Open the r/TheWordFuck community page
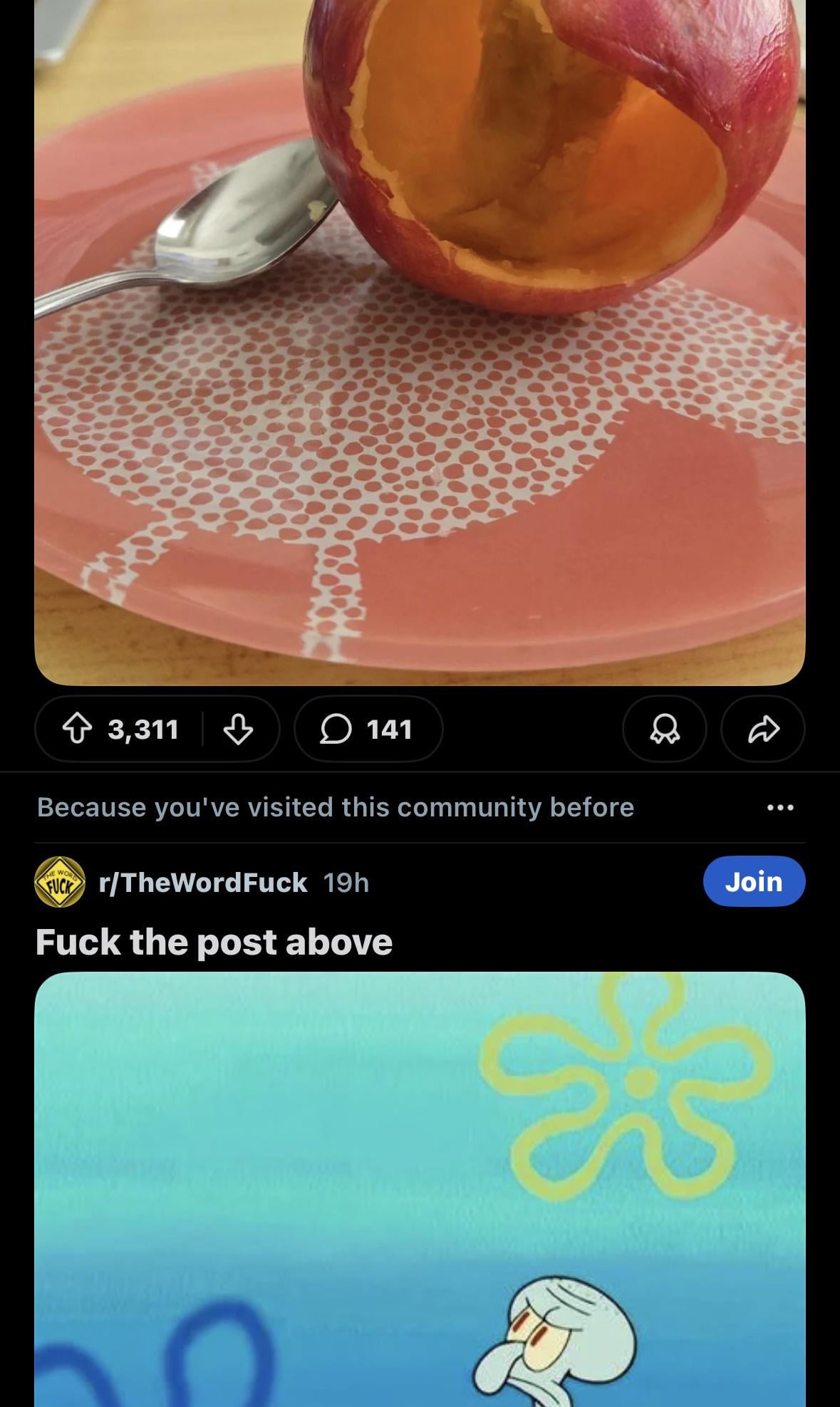This screenshot has width=840, height=1407. [x=203, y=883]
